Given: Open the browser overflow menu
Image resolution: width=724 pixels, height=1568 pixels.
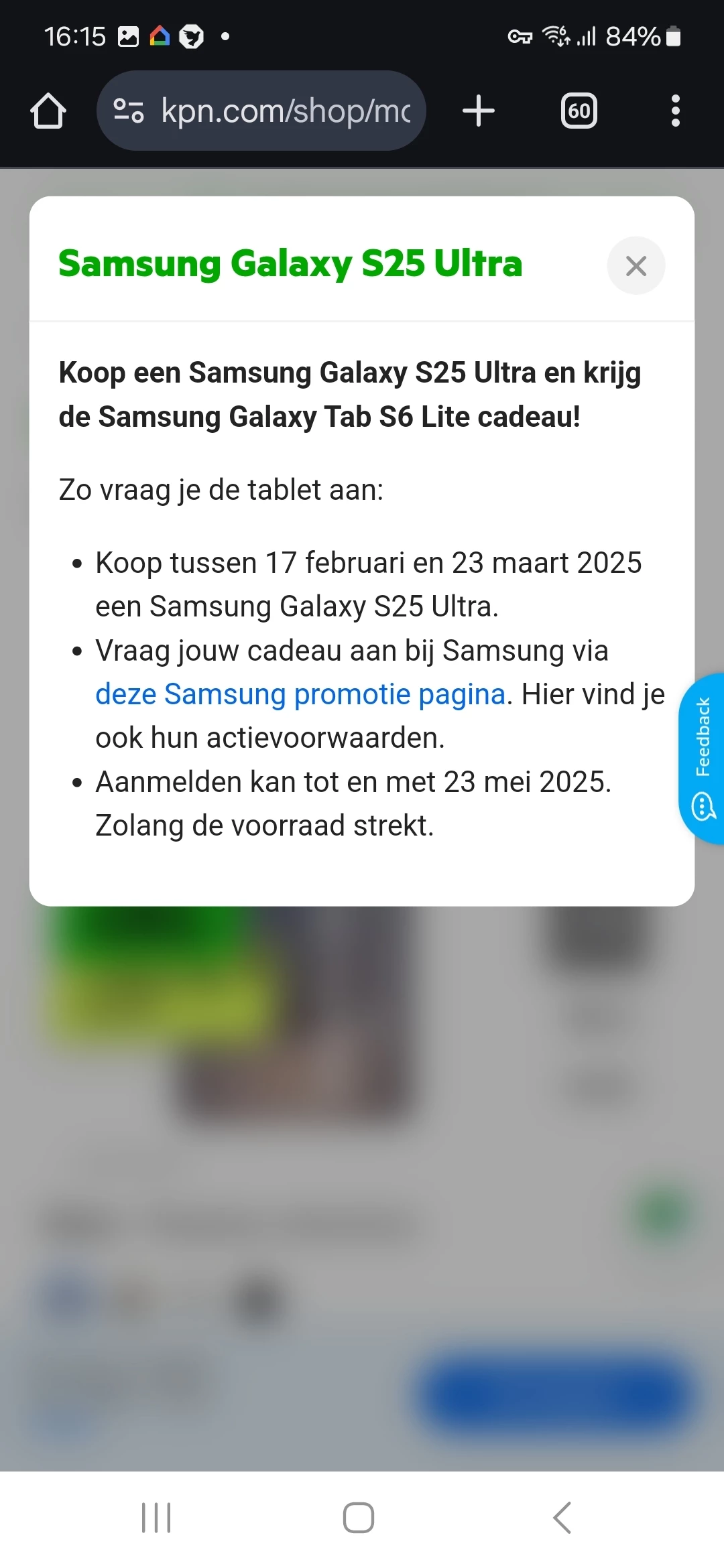Looking at the screenshot, I should [x=675, y=111].
